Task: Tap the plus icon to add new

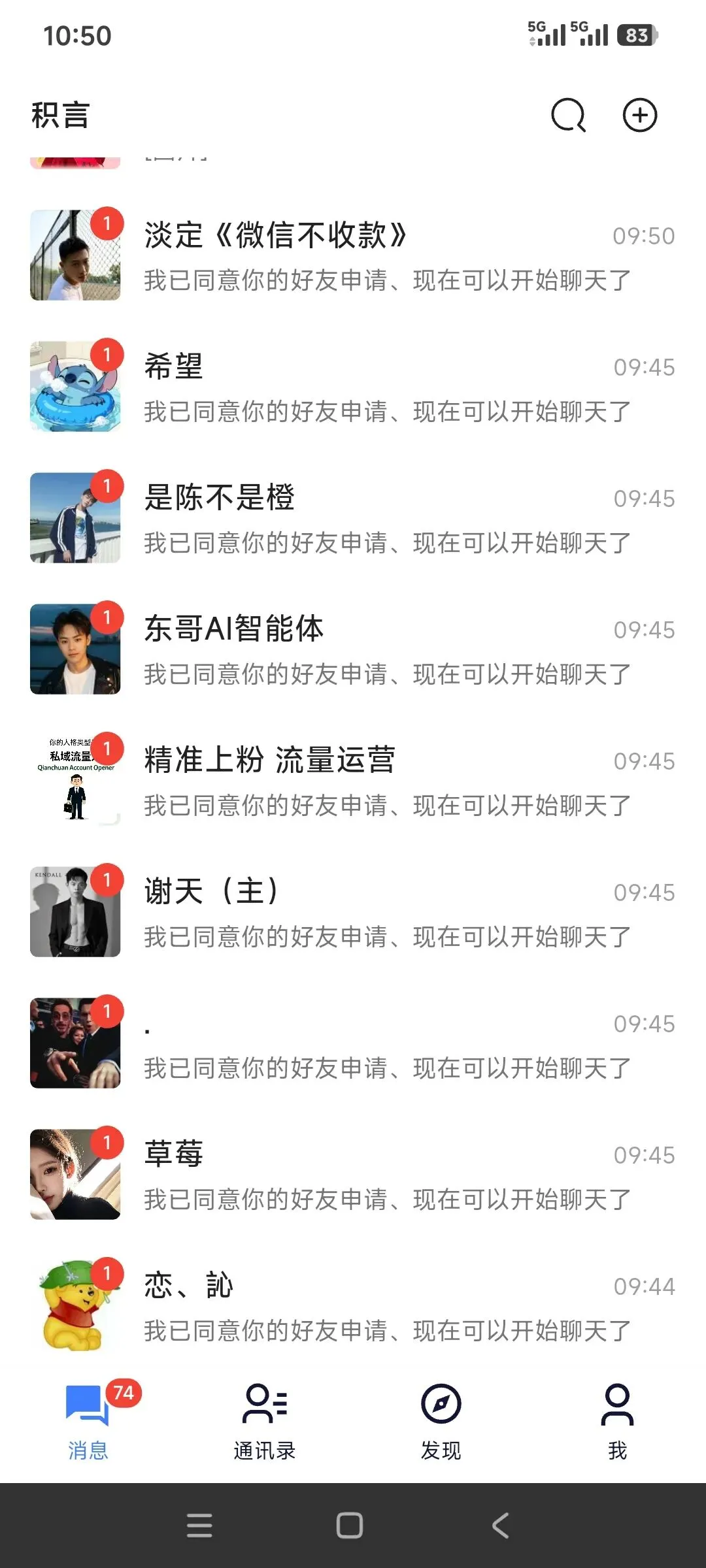Action: pyautogui.click(x=639, y=116)
